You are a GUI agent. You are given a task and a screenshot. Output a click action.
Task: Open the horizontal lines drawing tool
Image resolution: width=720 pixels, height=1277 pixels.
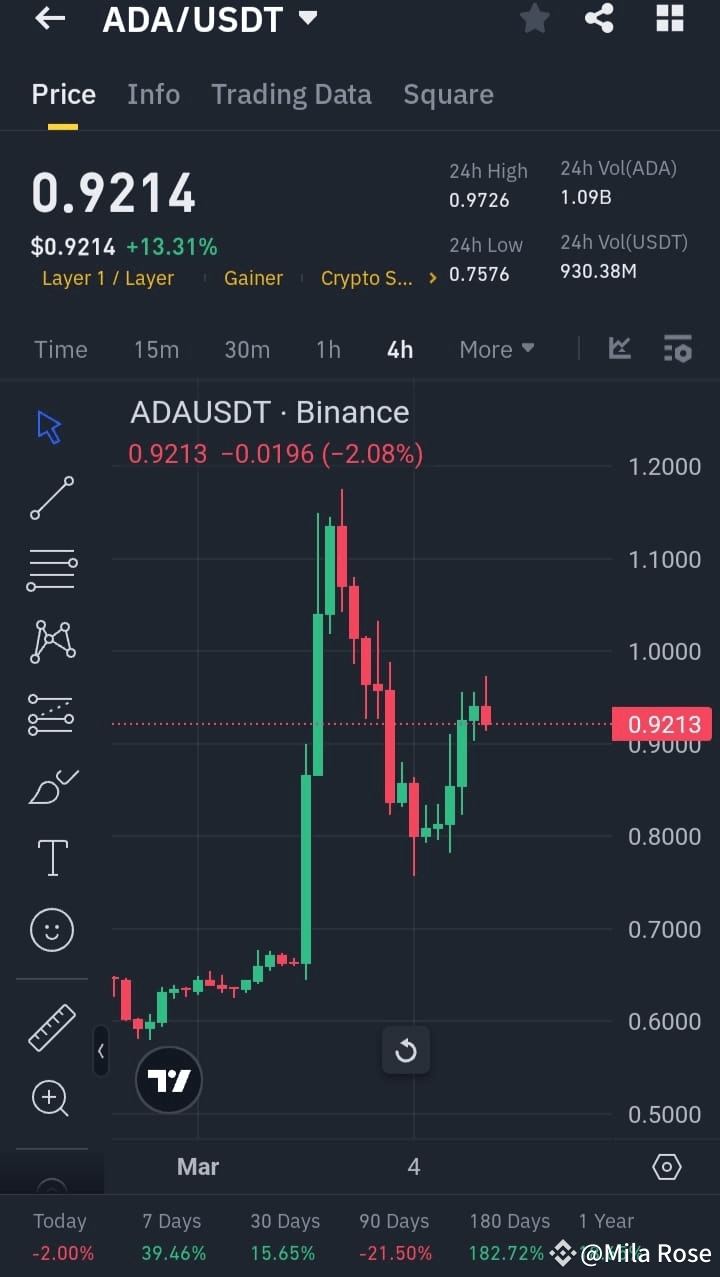click(51, 570)
